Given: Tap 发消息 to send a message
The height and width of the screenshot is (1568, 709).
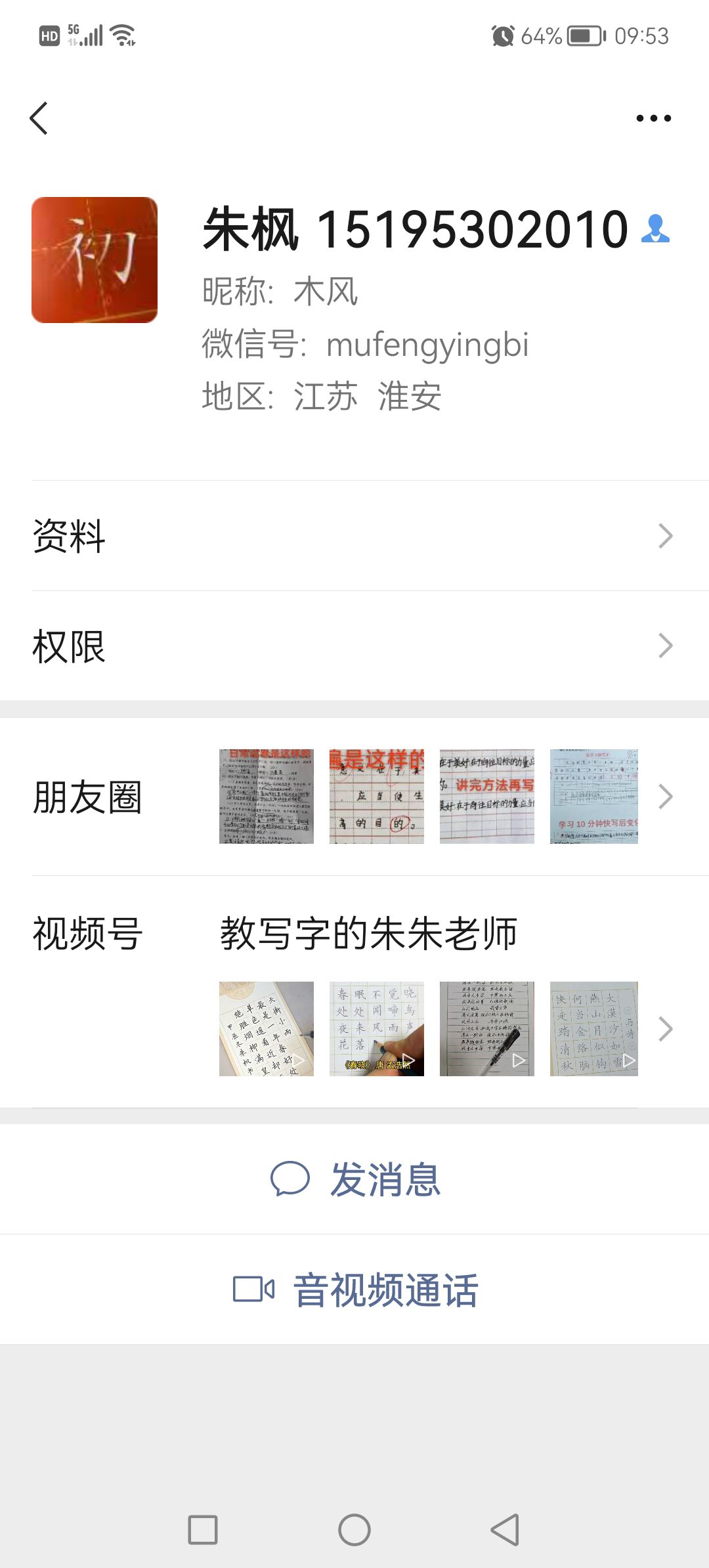Looking at the screenshot, I should coord(354,1179).
